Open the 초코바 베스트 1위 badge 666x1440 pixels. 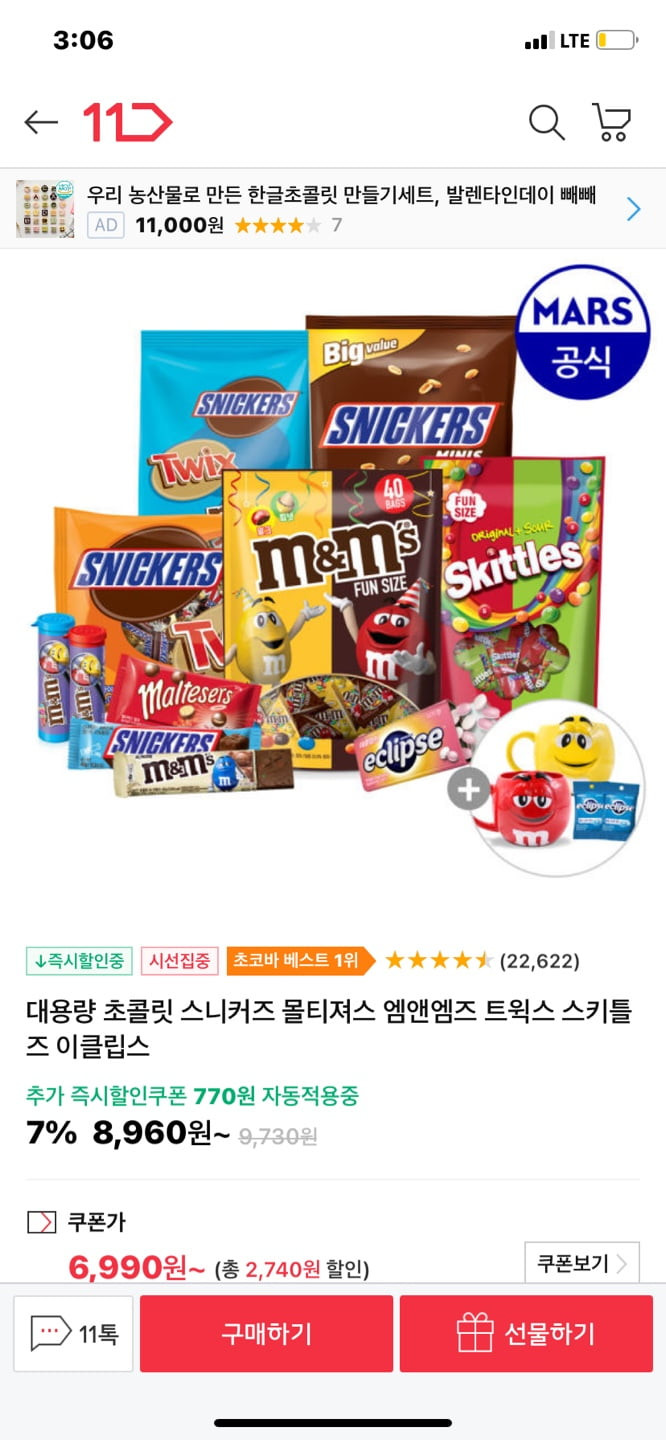click(300, 961)
